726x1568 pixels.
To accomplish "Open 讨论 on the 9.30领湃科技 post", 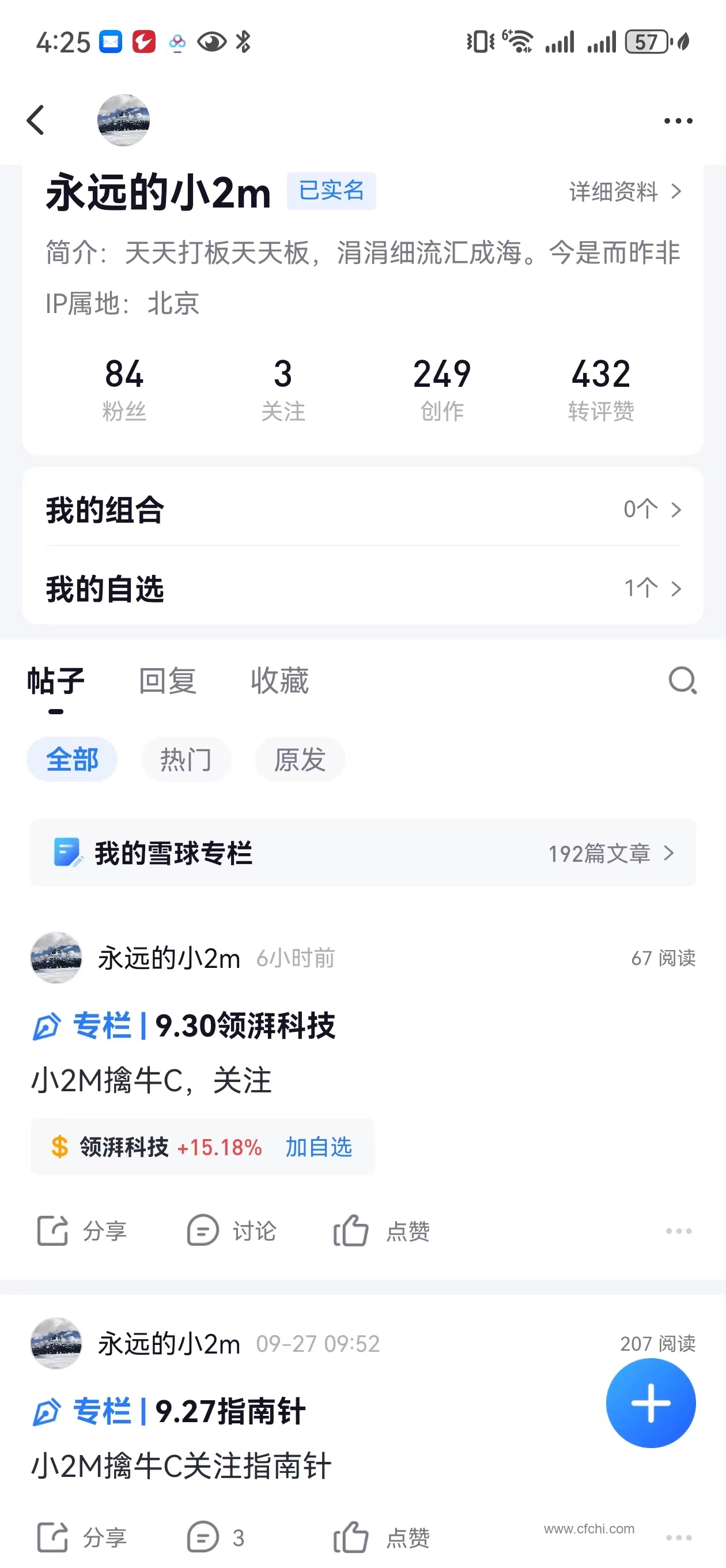I will (x=231, y=1231).
